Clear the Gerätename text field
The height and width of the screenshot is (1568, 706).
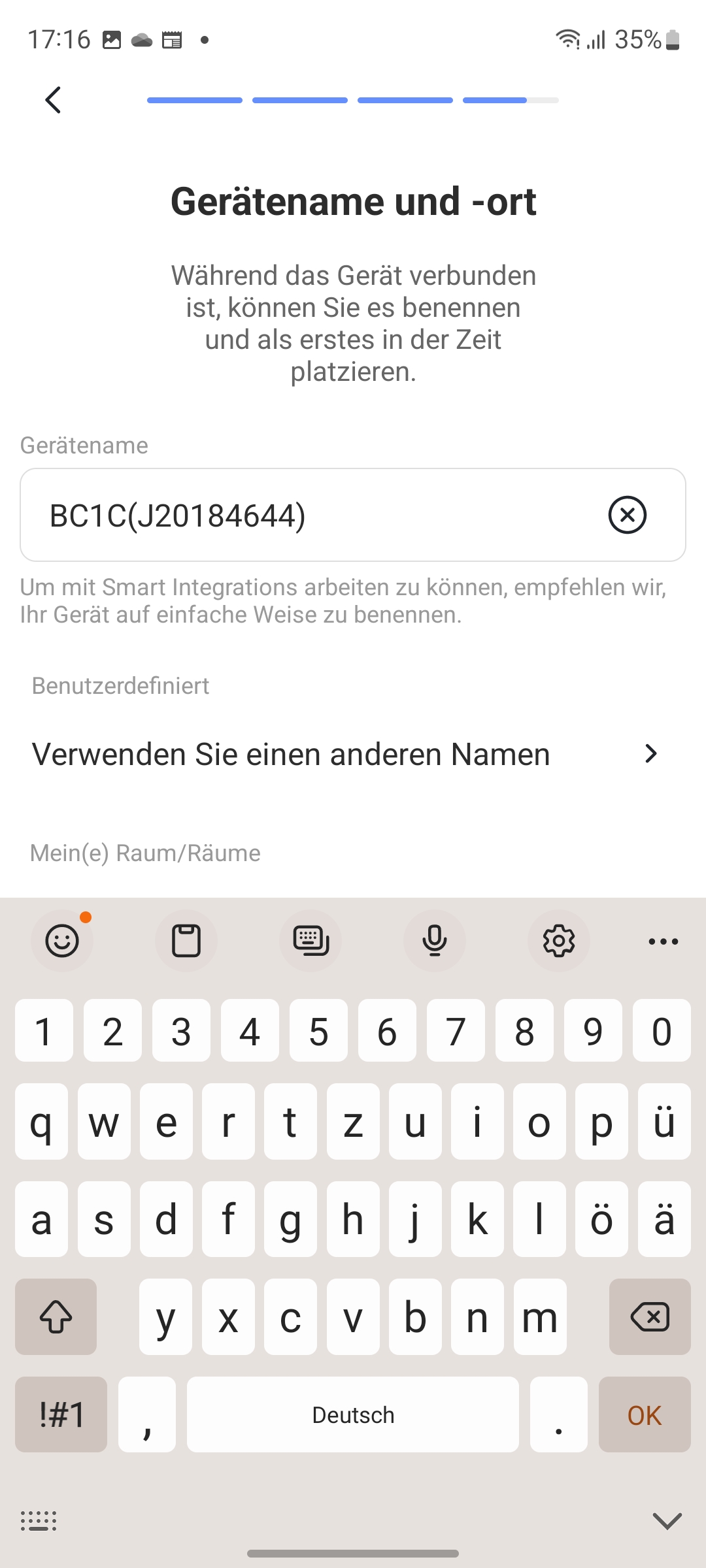tap(627, 515)
